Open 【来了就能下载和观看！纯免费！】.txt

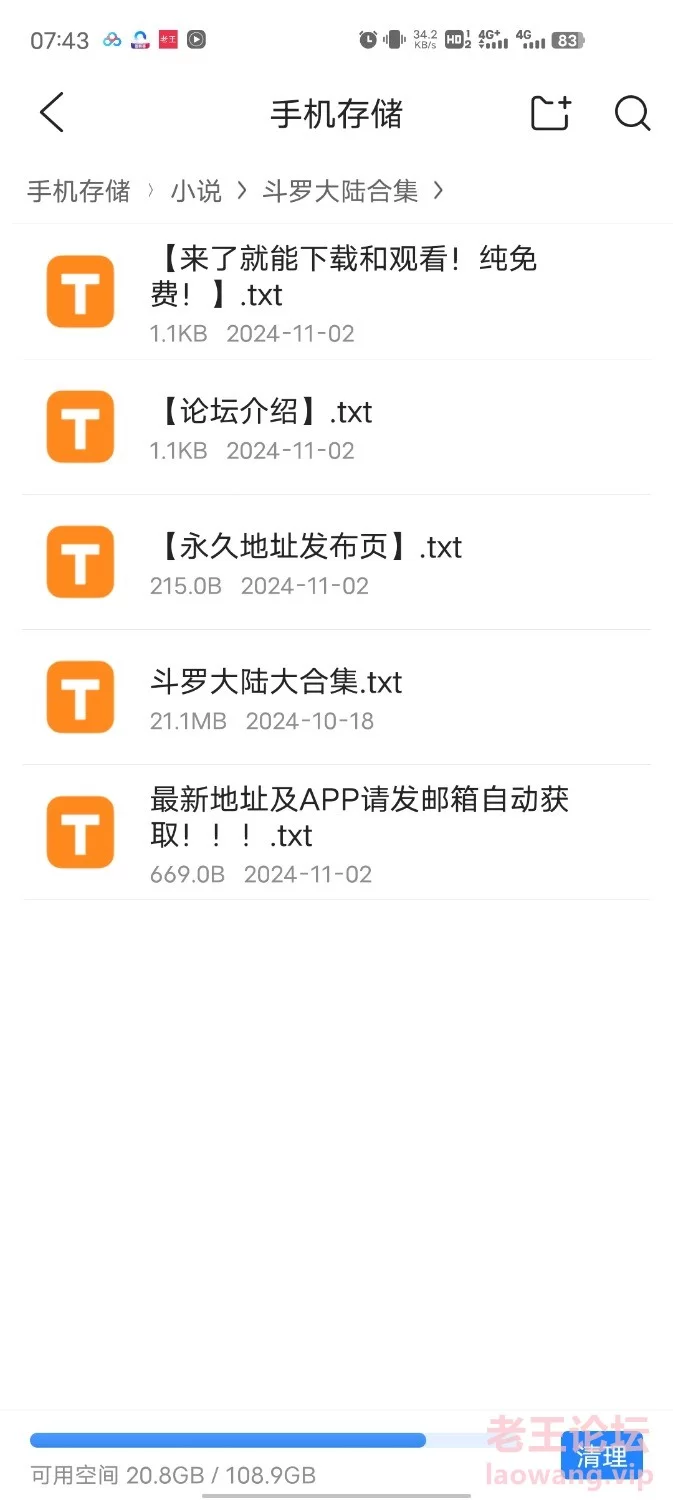click(336, 293)
